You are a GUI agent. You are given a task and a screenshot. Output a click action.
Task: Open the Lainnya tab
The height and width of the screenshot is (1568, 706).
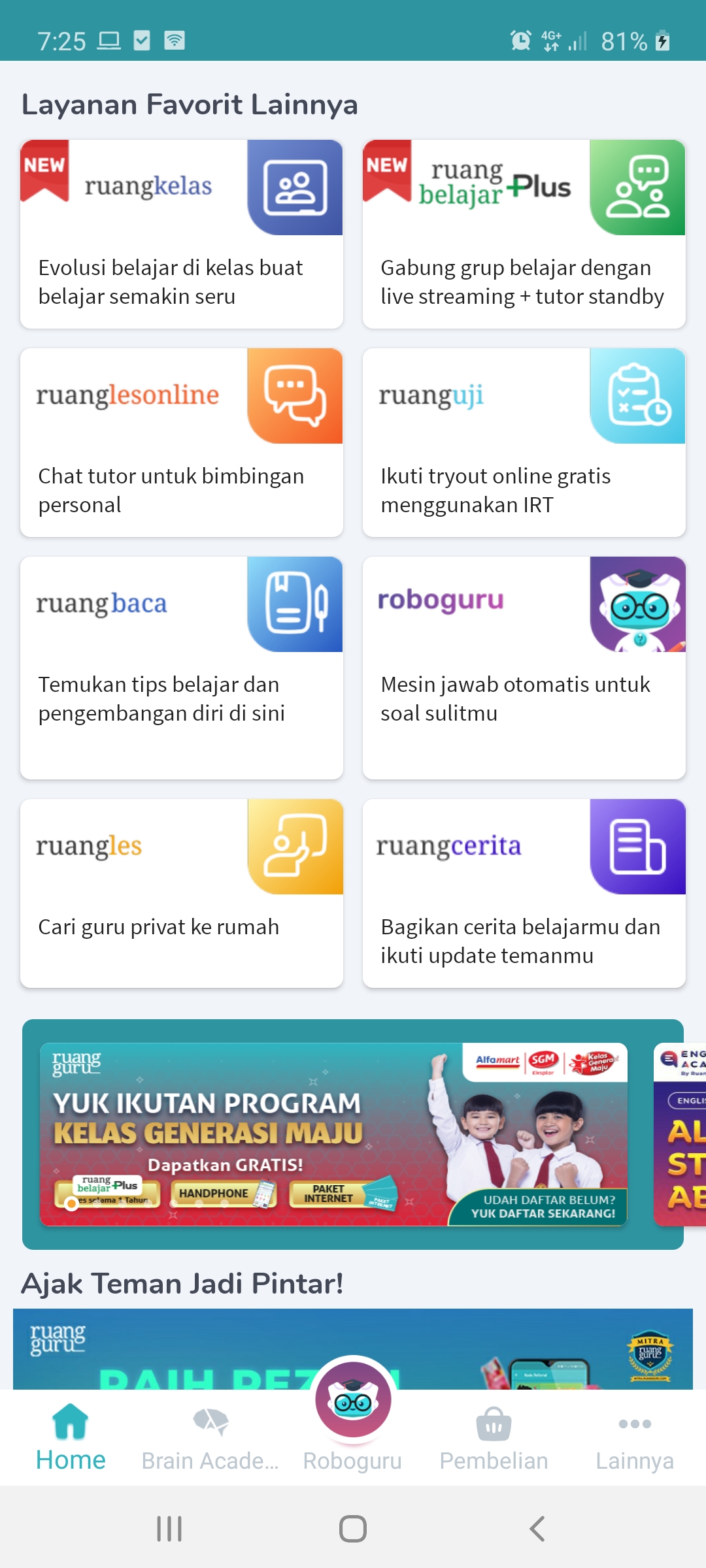[634, 1437]
